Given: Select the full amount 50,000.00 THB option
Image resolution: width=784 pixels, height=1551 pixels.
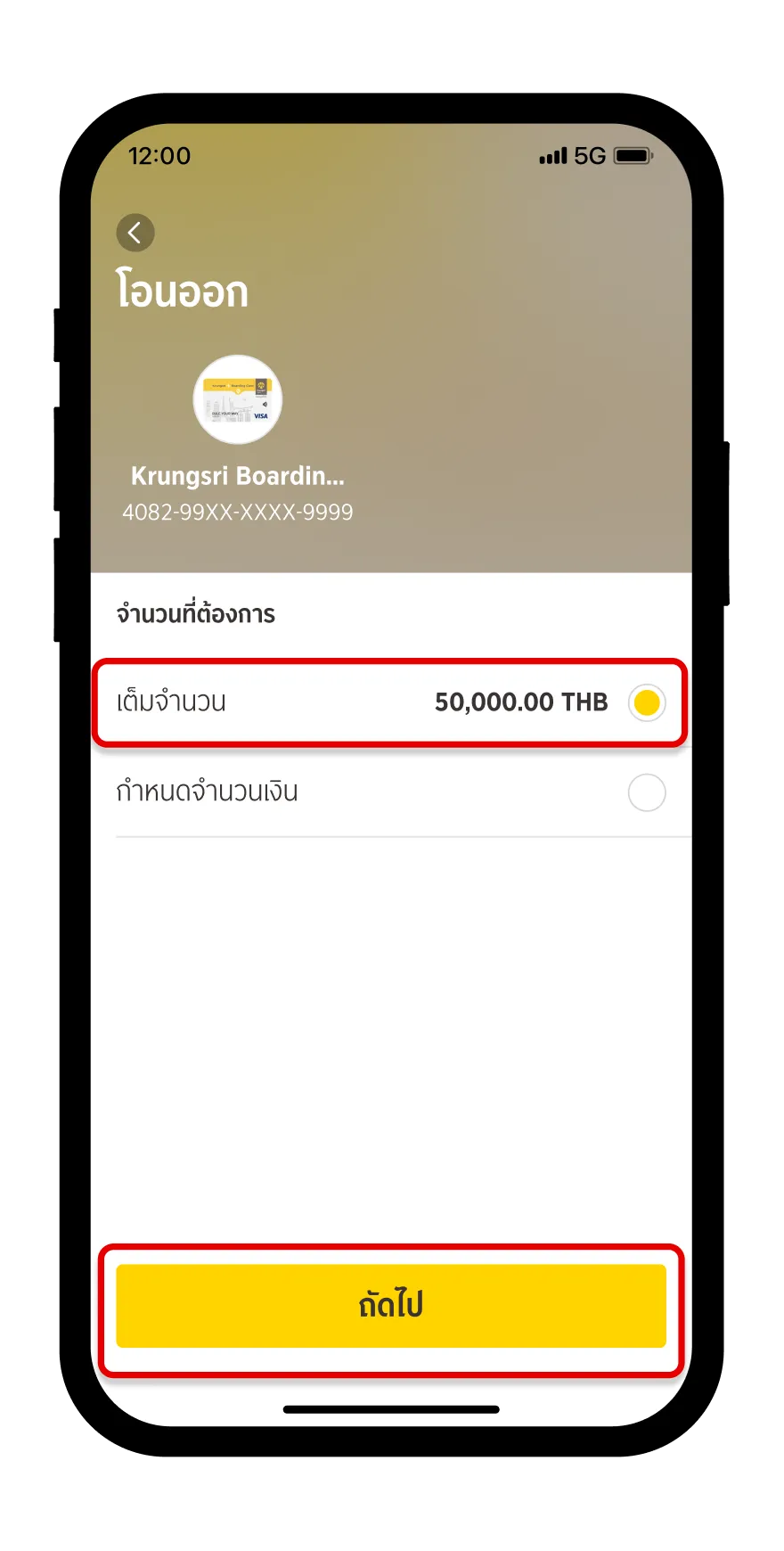Looking at the screenshot, I should (x=390, y=702).
